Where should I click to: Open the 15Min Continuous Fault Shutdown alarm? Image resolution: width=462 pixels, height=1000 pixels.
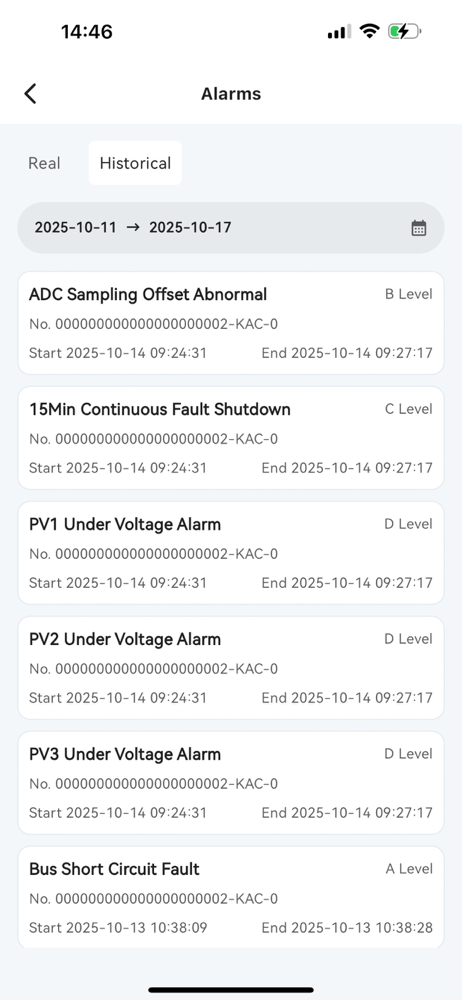pos(231,438)
